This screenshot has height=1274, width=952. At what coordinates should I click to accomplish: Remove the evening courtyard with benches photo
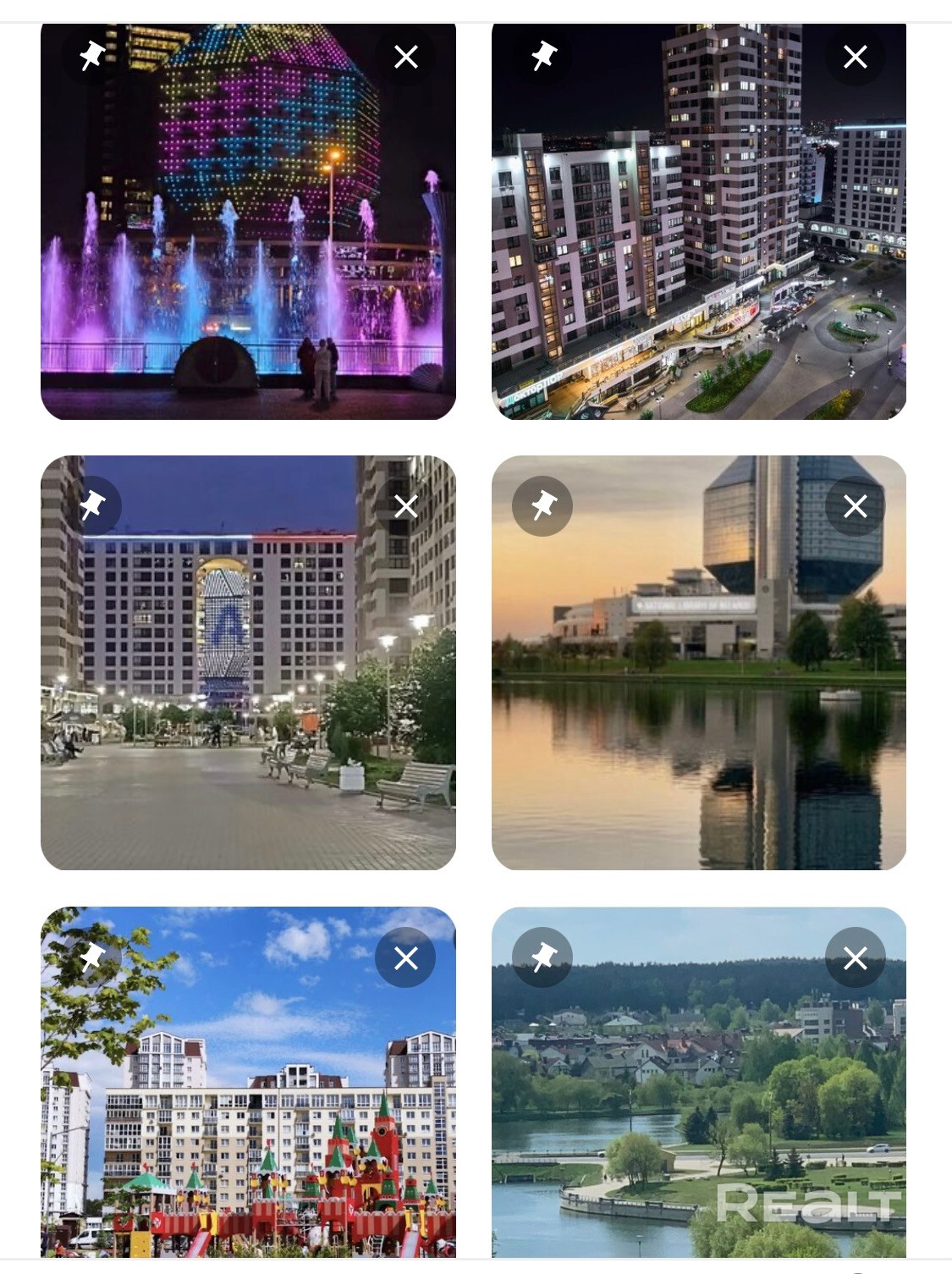click(x=406, y=506)
